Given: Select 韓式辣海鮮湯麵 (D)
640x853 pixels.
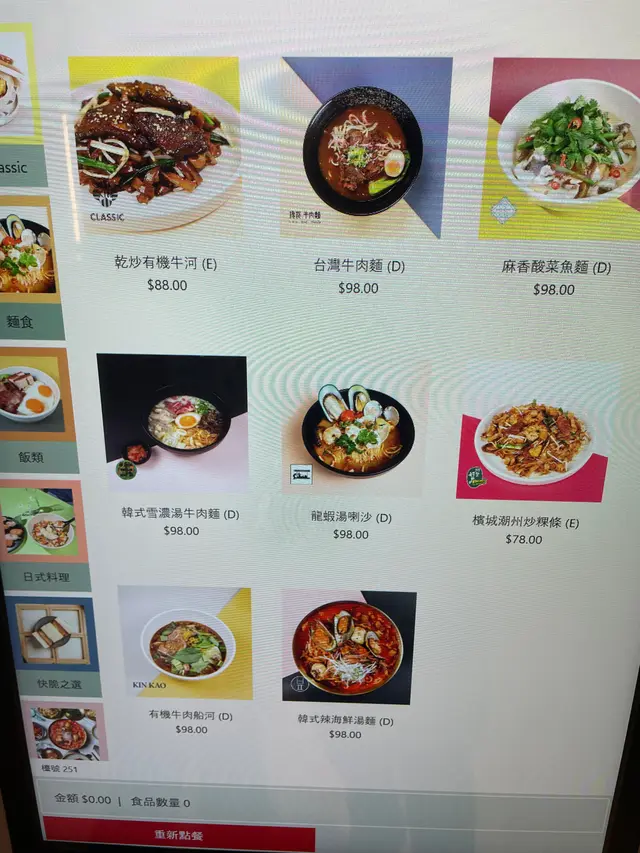Looking at the screenshot, I should 348,646.
